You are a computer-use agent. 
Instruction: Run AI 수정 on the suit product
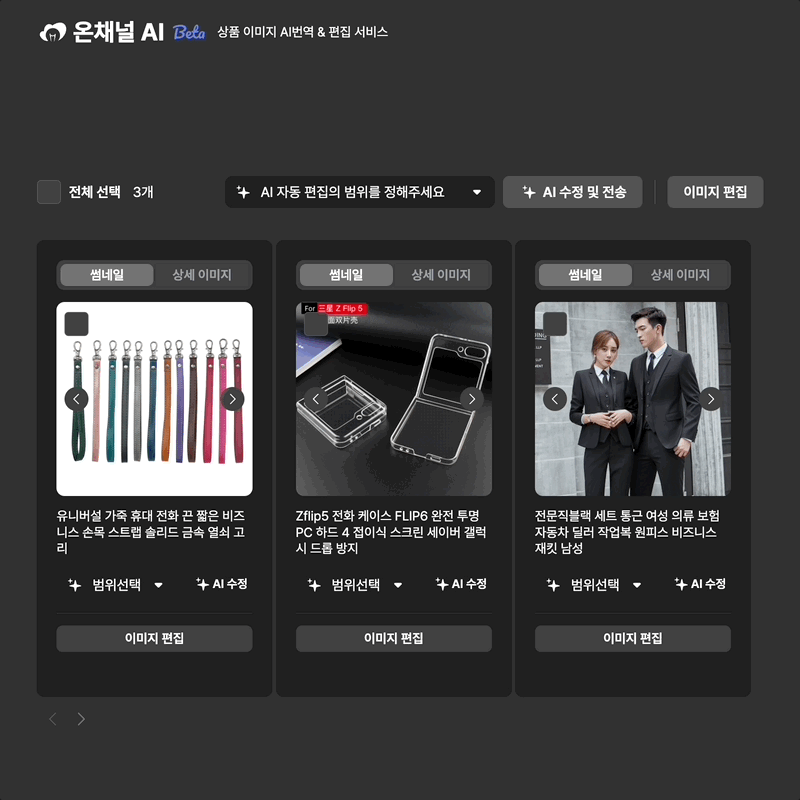[700, 584]
